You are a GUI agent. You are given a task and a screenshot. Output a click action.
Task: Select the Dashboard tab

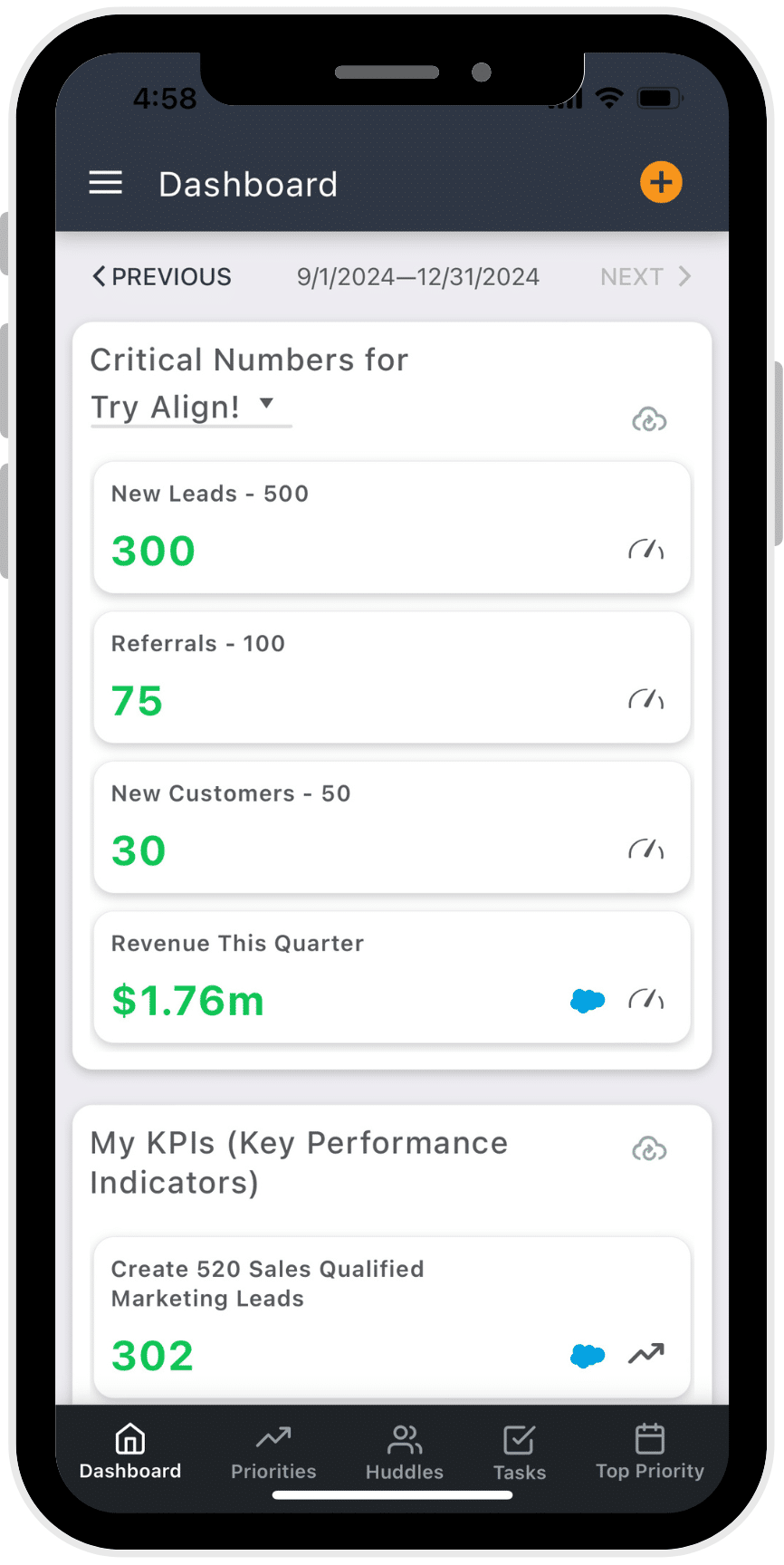point(130,1453)
